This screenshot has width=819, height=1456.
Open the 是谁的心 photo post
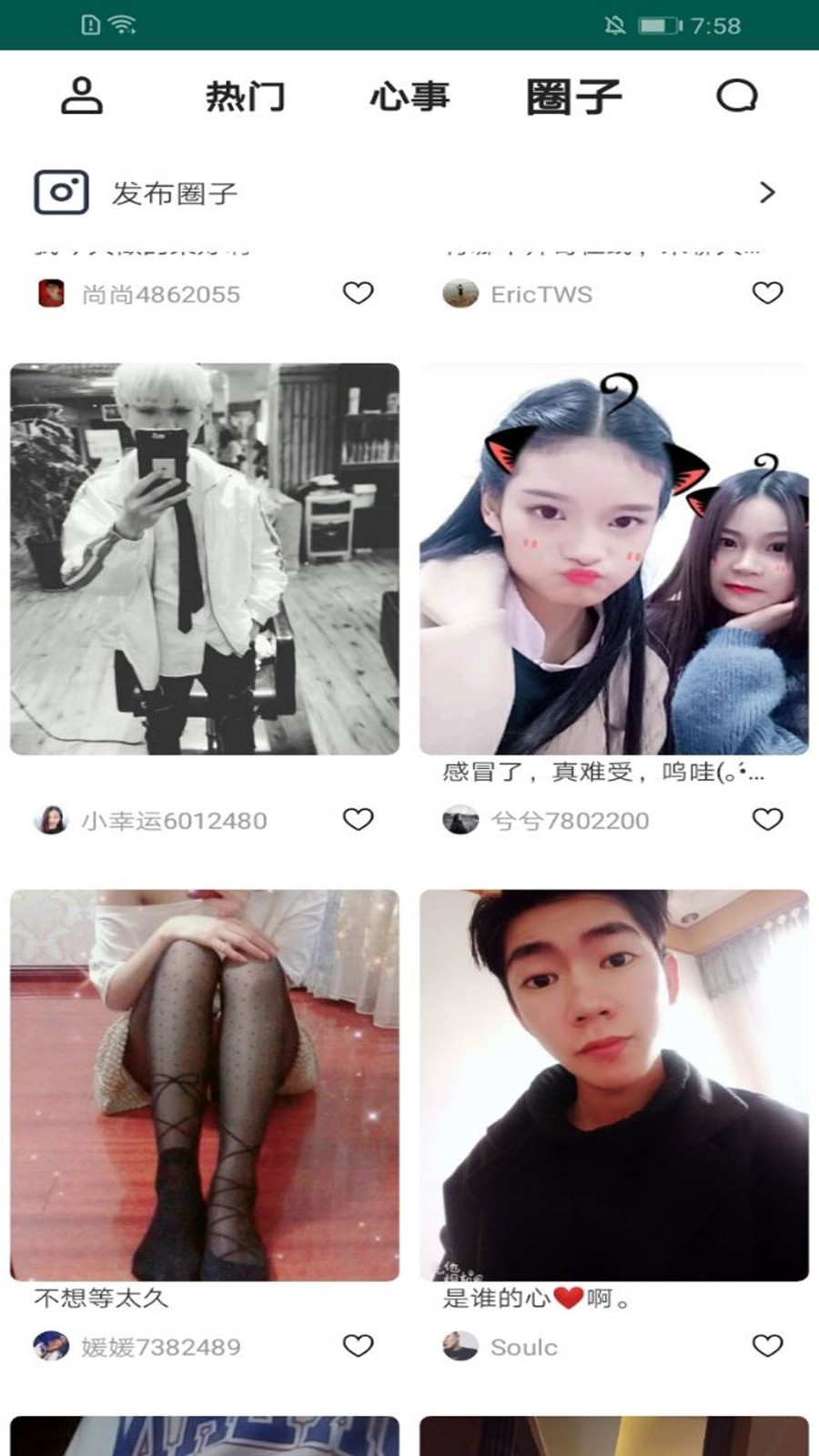click(x=614, y=1085)
